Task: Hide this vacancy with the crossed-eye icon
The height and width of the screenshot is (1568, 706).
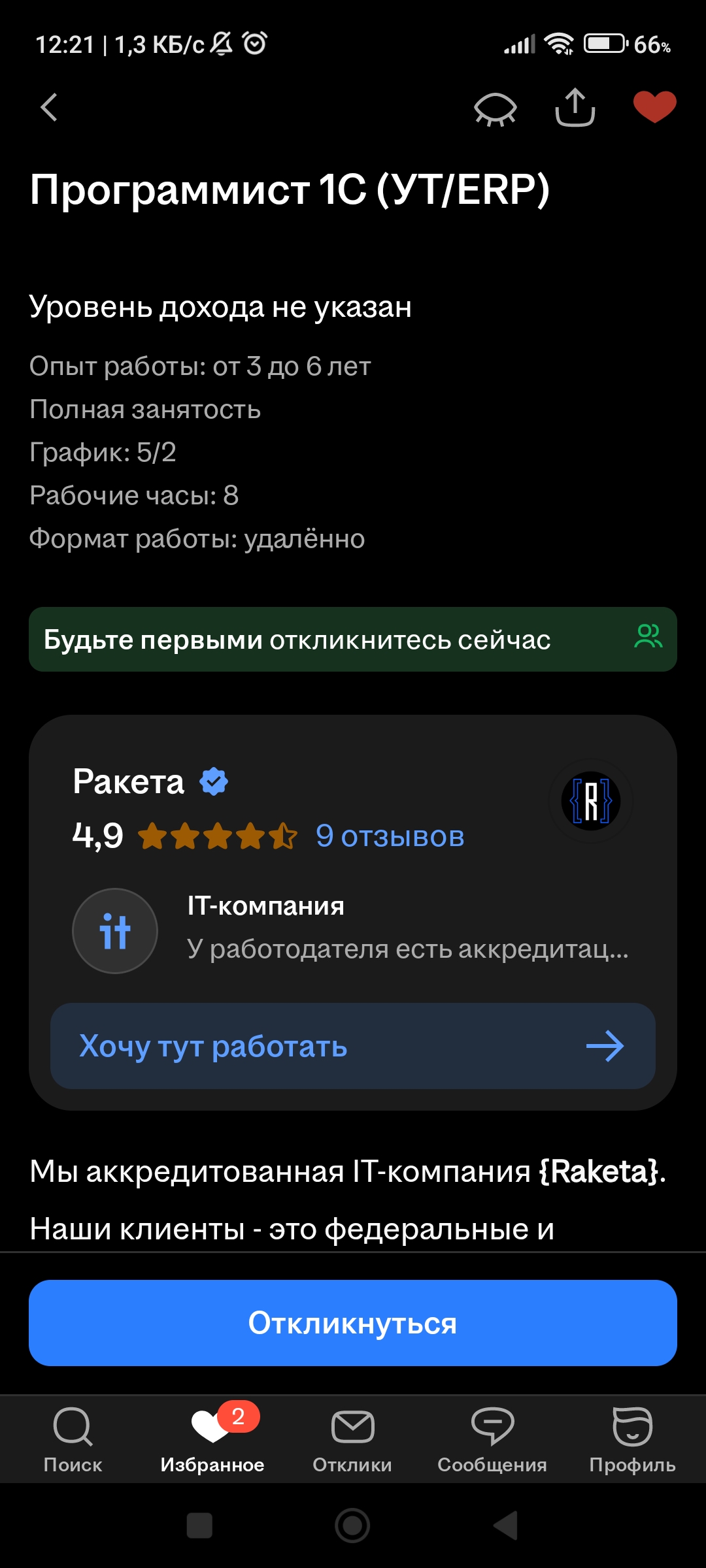Action: click(496, 108)
